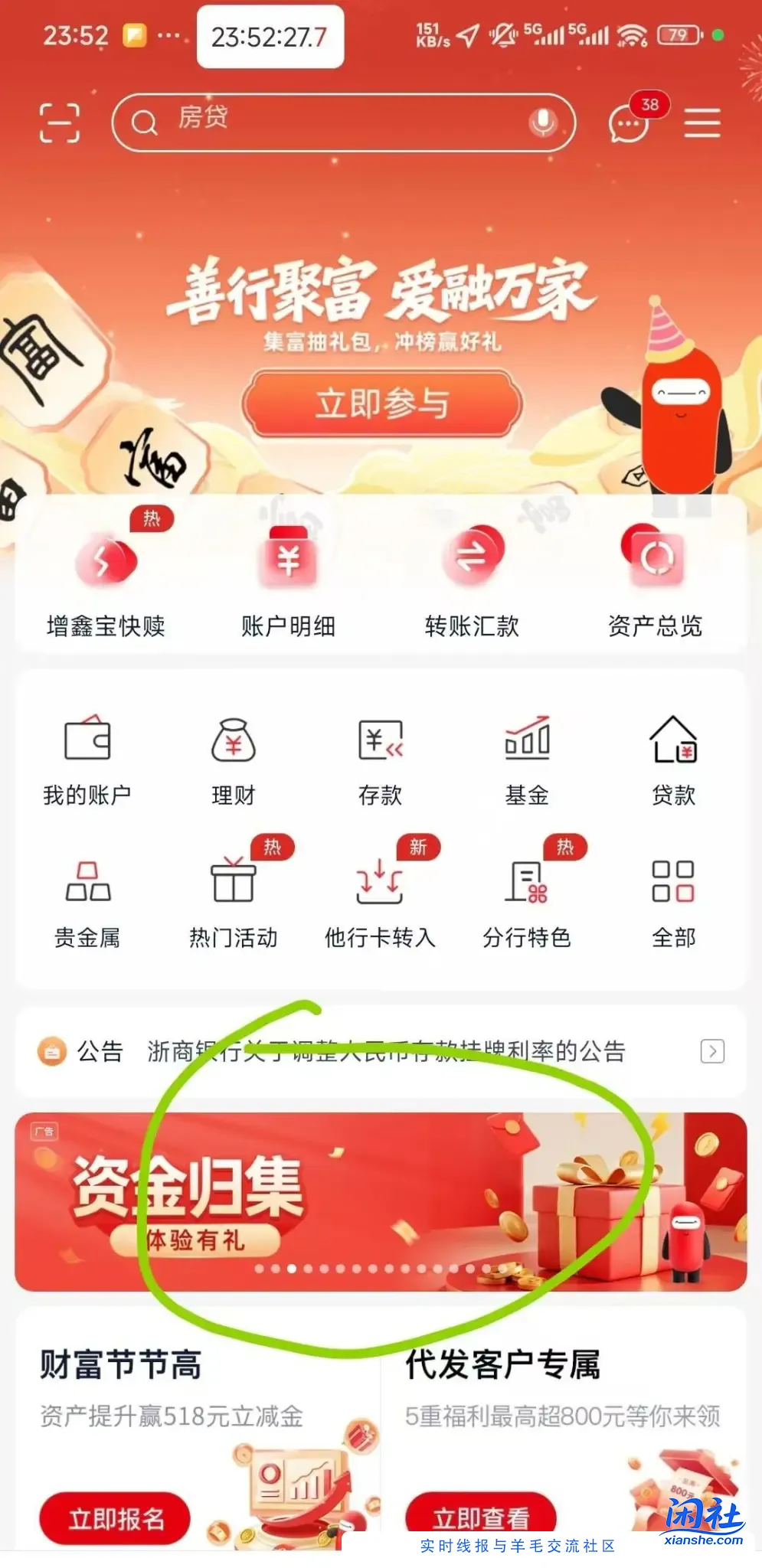Screen dimensions: 762x1568
Task: Tap the 转账汇款 transfer icon
Action: tap(472, 559)
